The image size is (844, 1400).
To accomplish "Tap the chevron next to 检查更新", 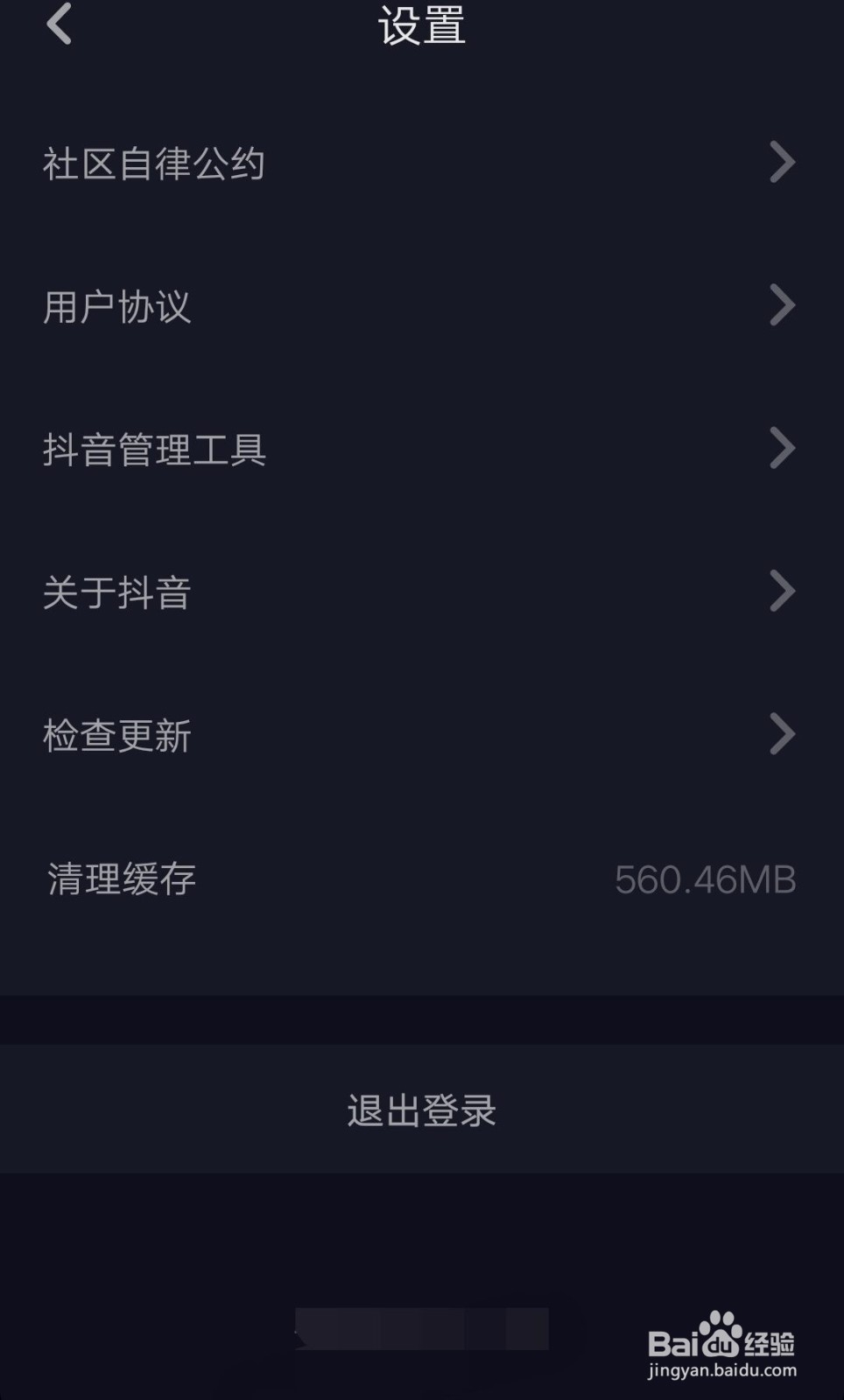I will (782, 736).
